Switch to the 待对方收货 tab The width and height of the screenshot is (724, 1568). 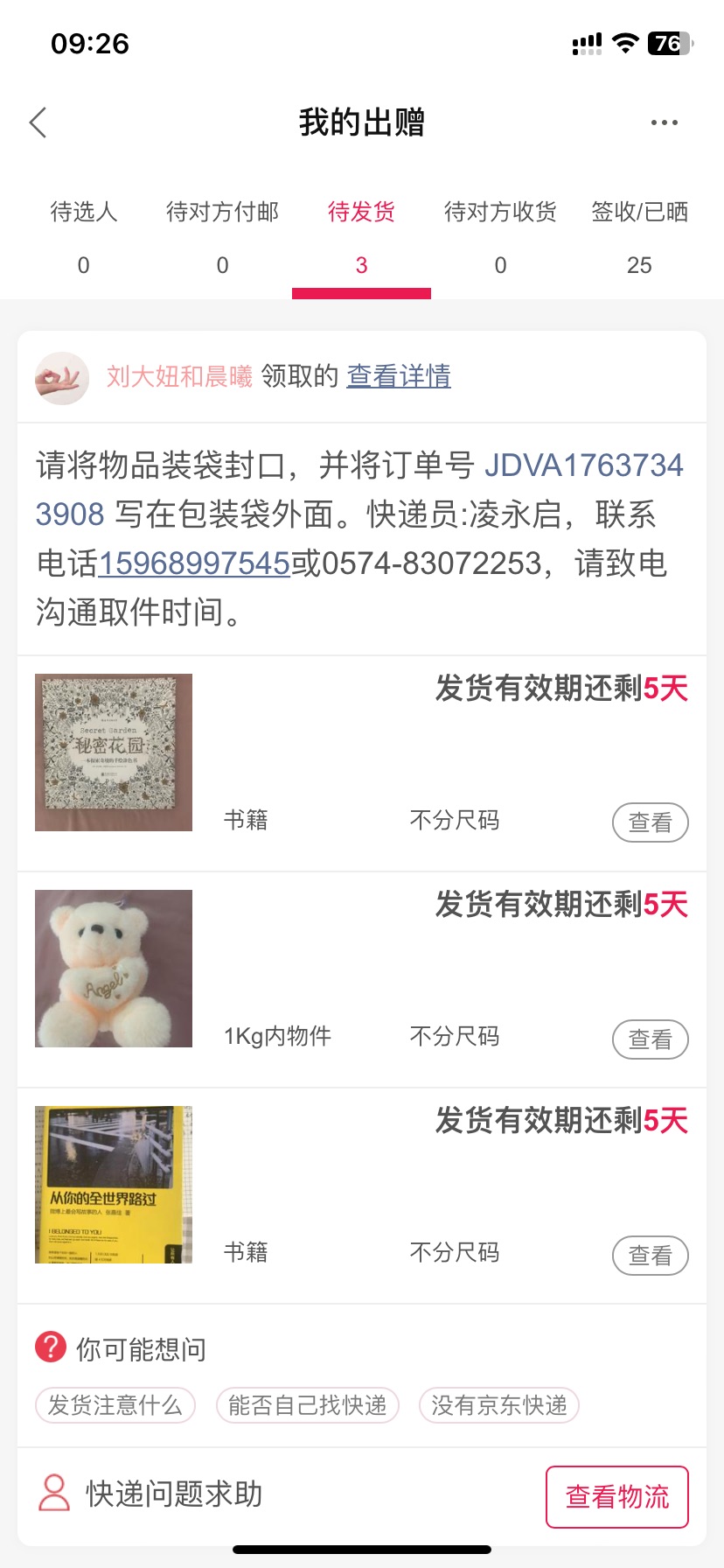[x=500, y=237]
